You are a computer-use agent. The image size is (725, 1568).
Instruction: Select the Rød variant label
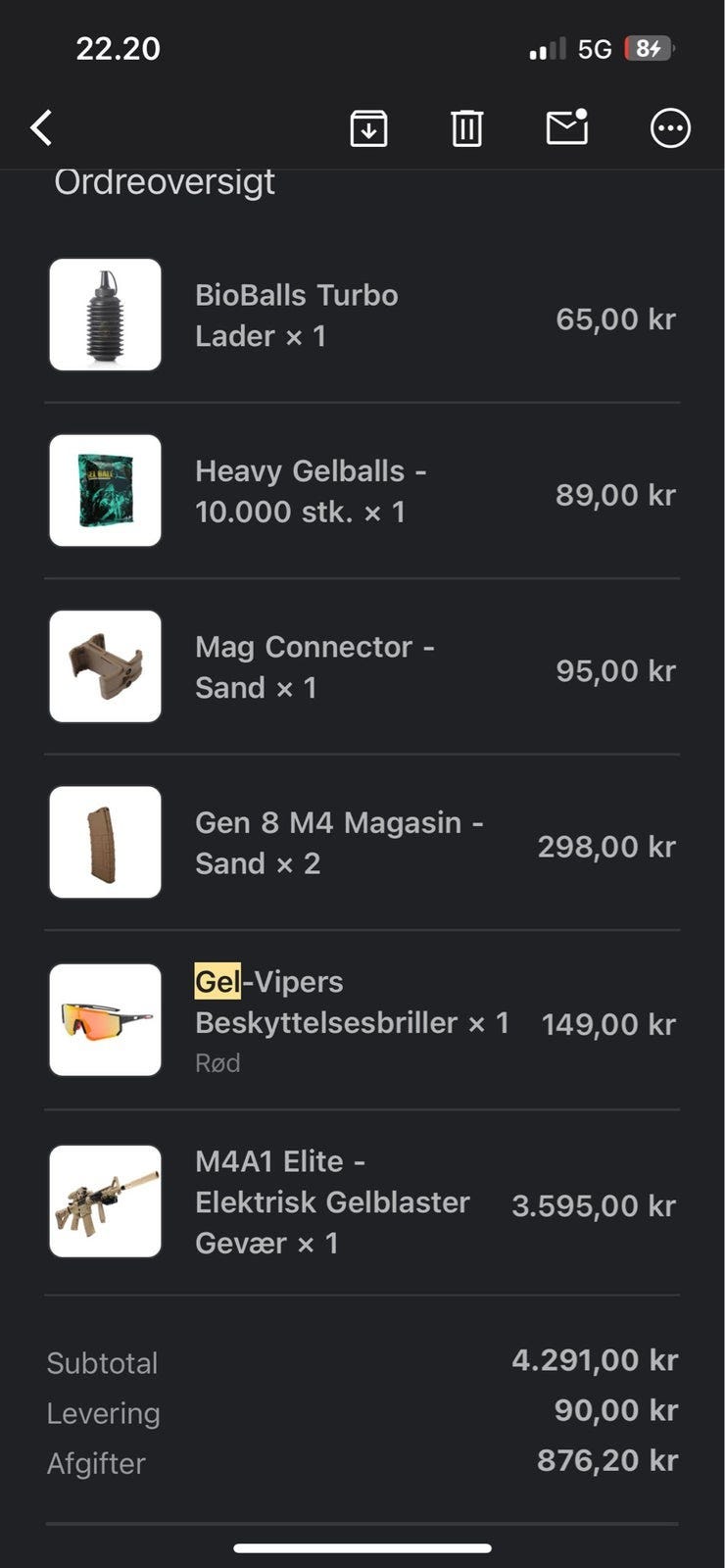click(217, 1062)
